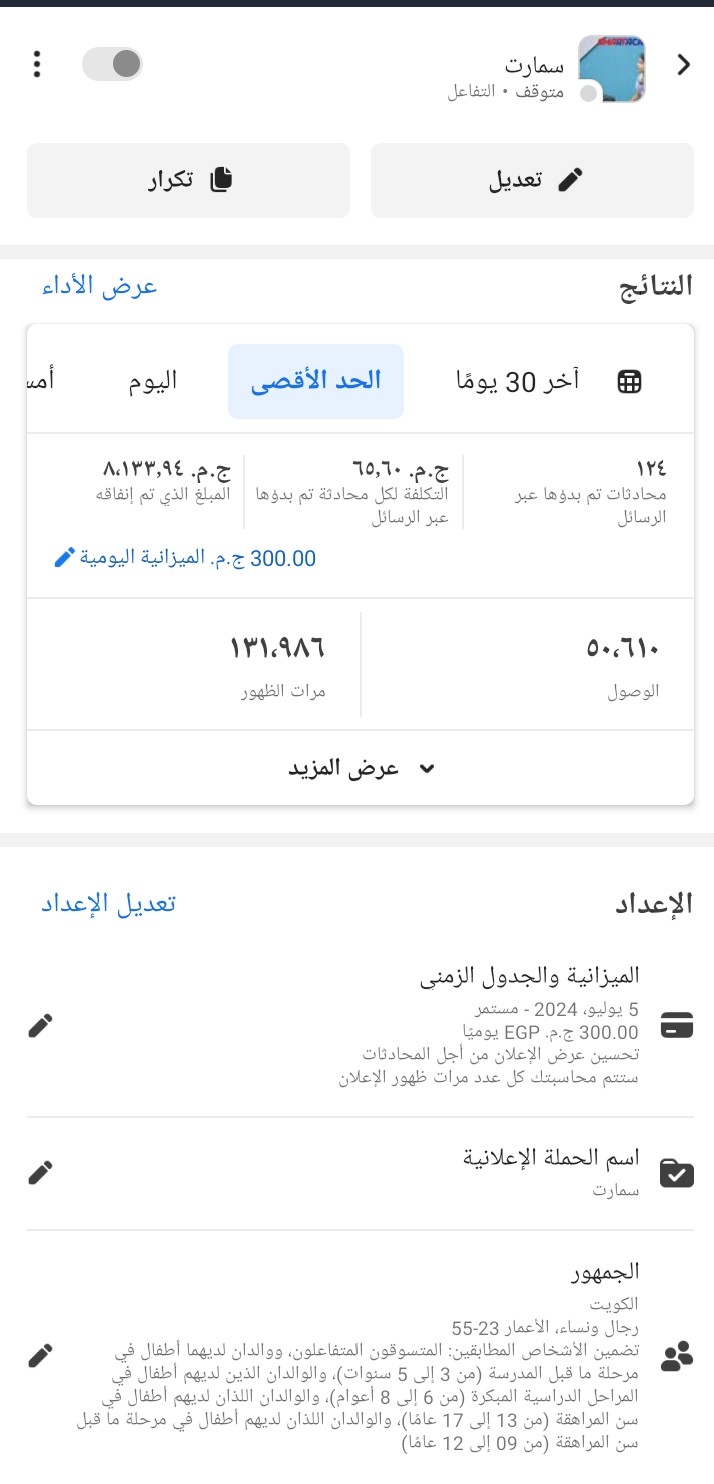
Task: Go back using the top arrow
Action: [684, 65]
